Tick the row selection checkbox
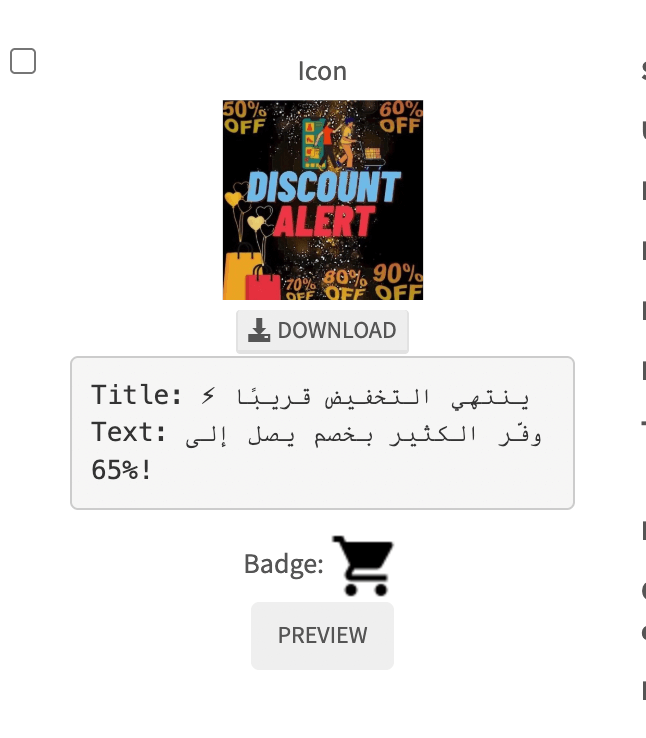This screenshot has width=646, height=738. point(23,61)
